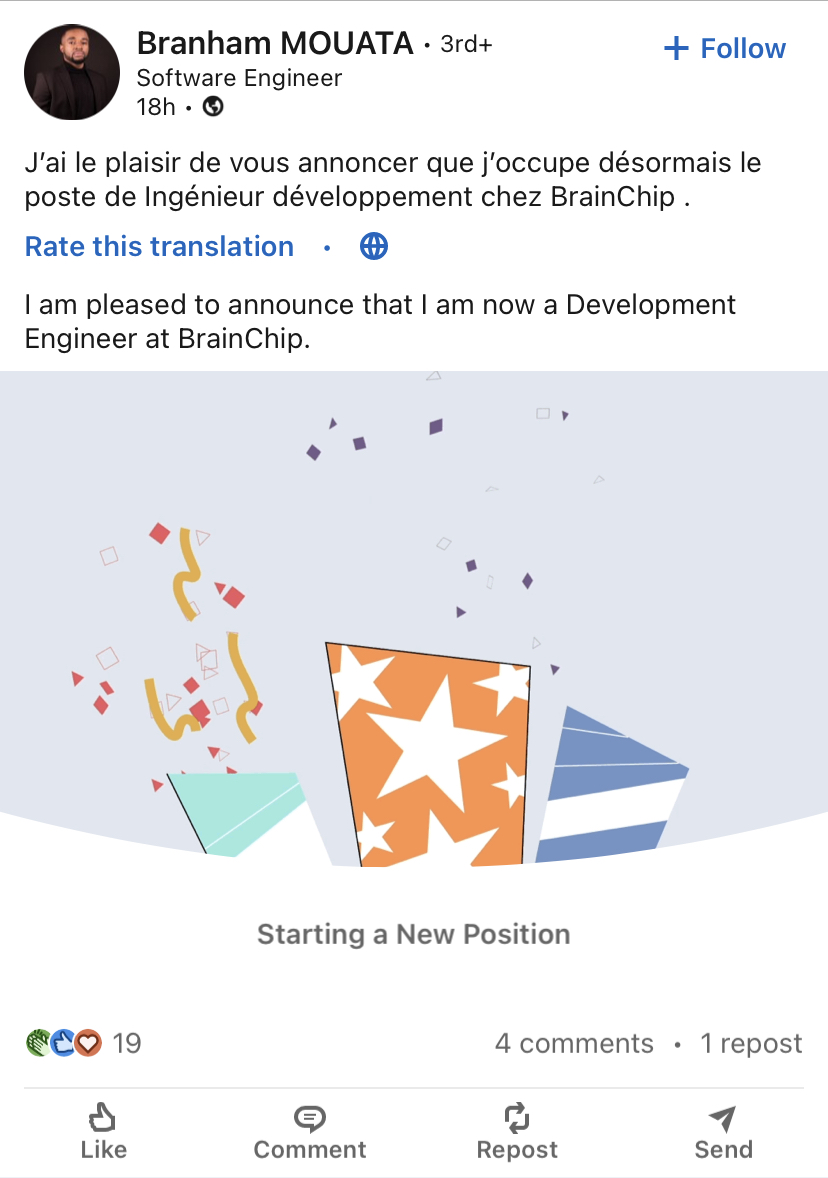
Task: Open Branham MOUATA's name link
Action: tap(274, 44)
